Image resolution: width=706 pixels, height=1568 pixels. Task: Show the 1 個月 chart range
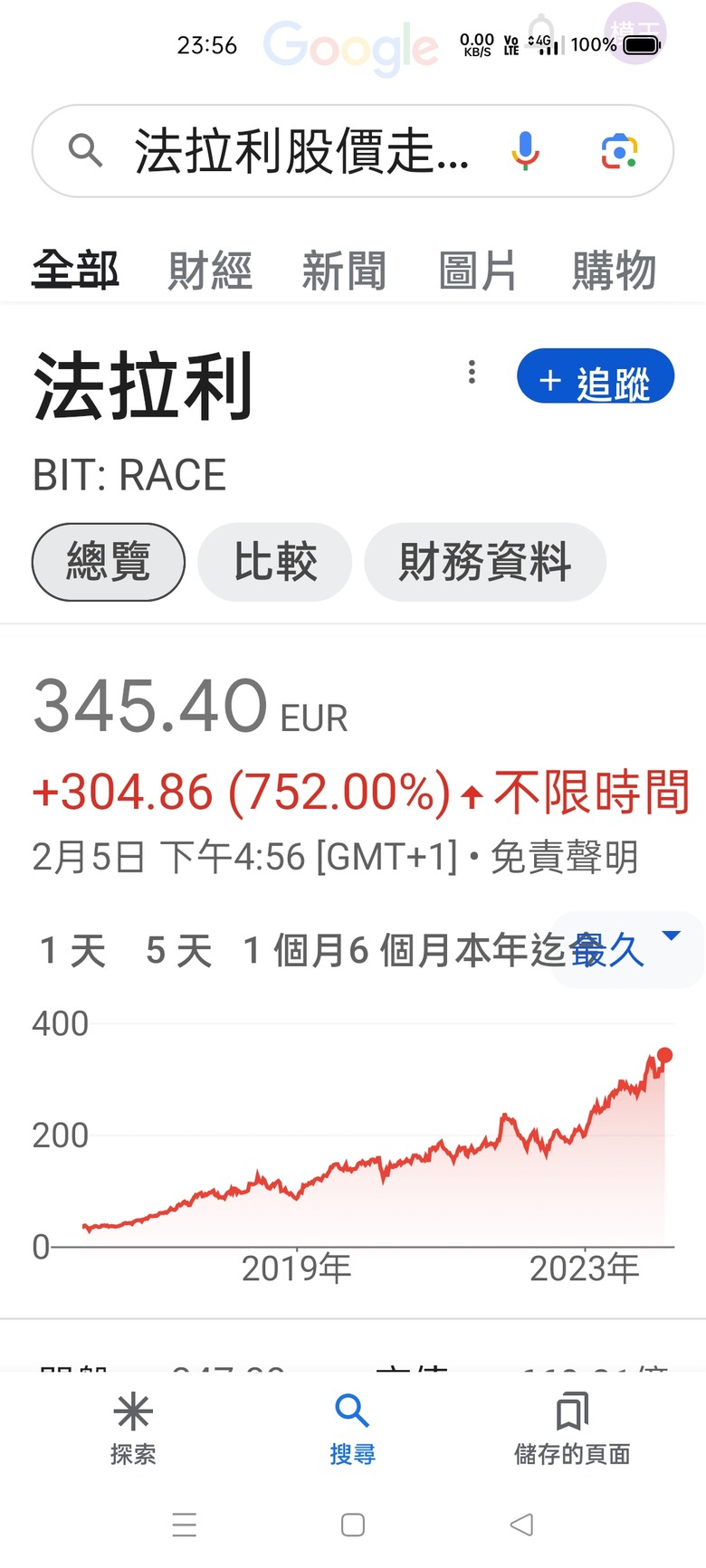click(x=294, y=951)
